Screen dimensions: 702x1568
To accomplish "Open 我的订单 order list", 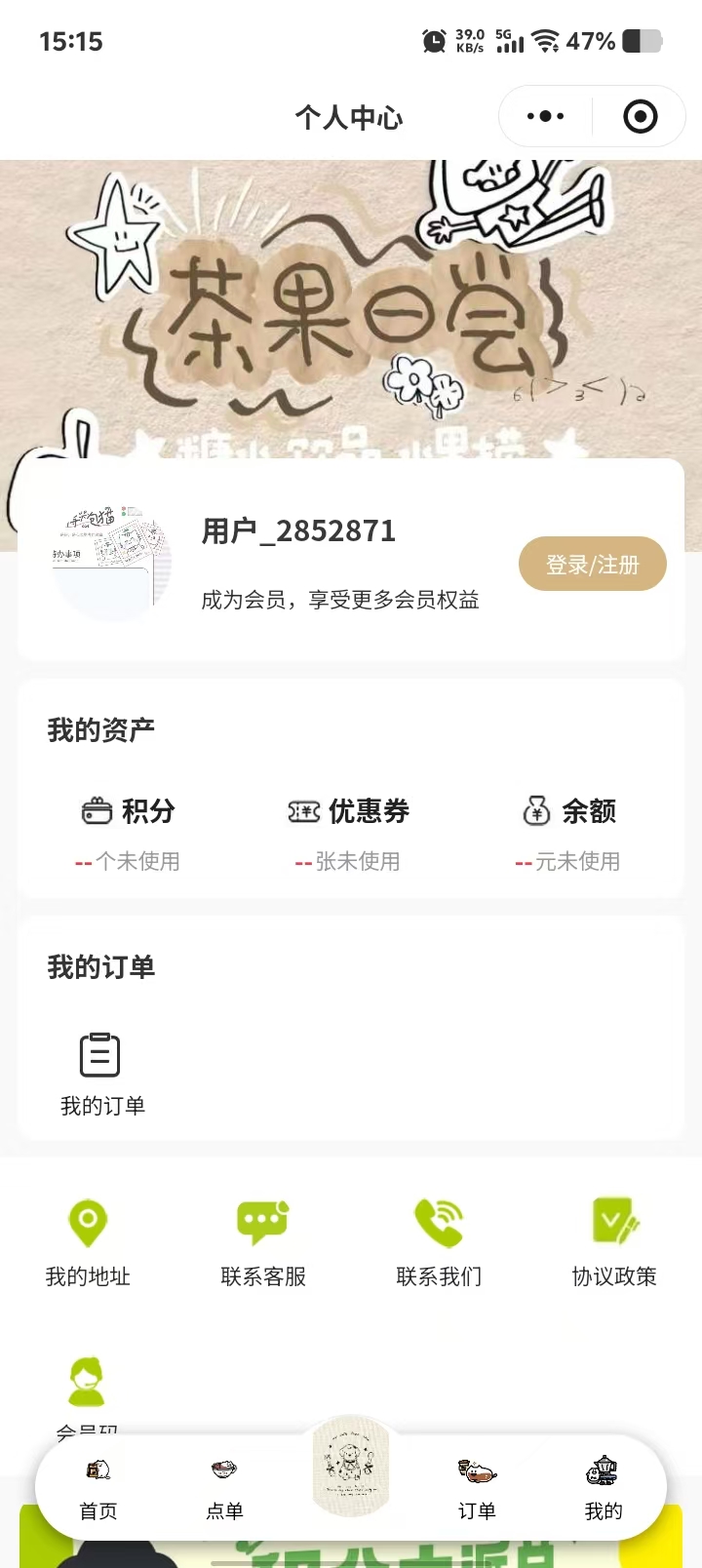I will [101, 1073].
